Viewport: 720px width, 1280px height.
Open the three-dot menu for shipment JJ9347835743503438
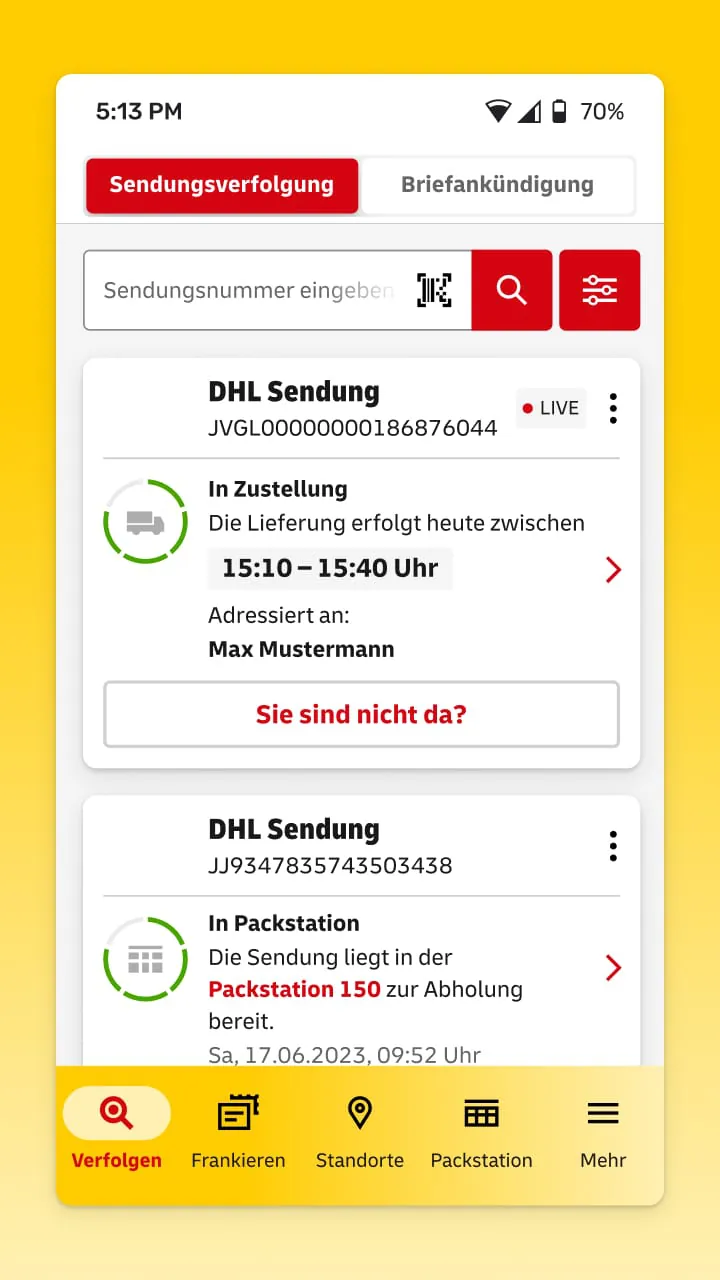tap(613, 845)
